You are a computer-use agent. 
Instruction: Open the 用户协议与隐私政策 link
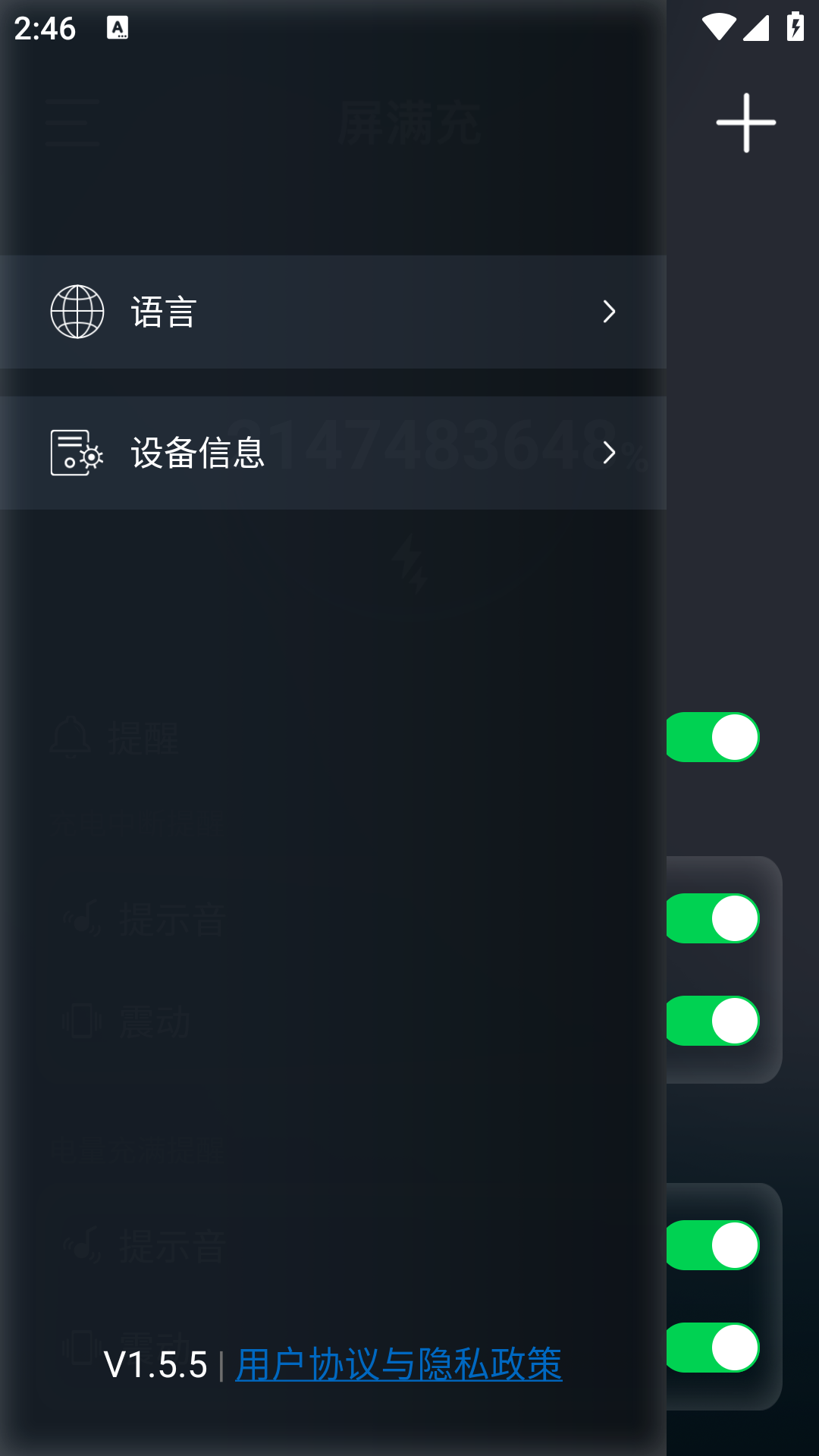pyautogui.click(x=399, y=1365)
